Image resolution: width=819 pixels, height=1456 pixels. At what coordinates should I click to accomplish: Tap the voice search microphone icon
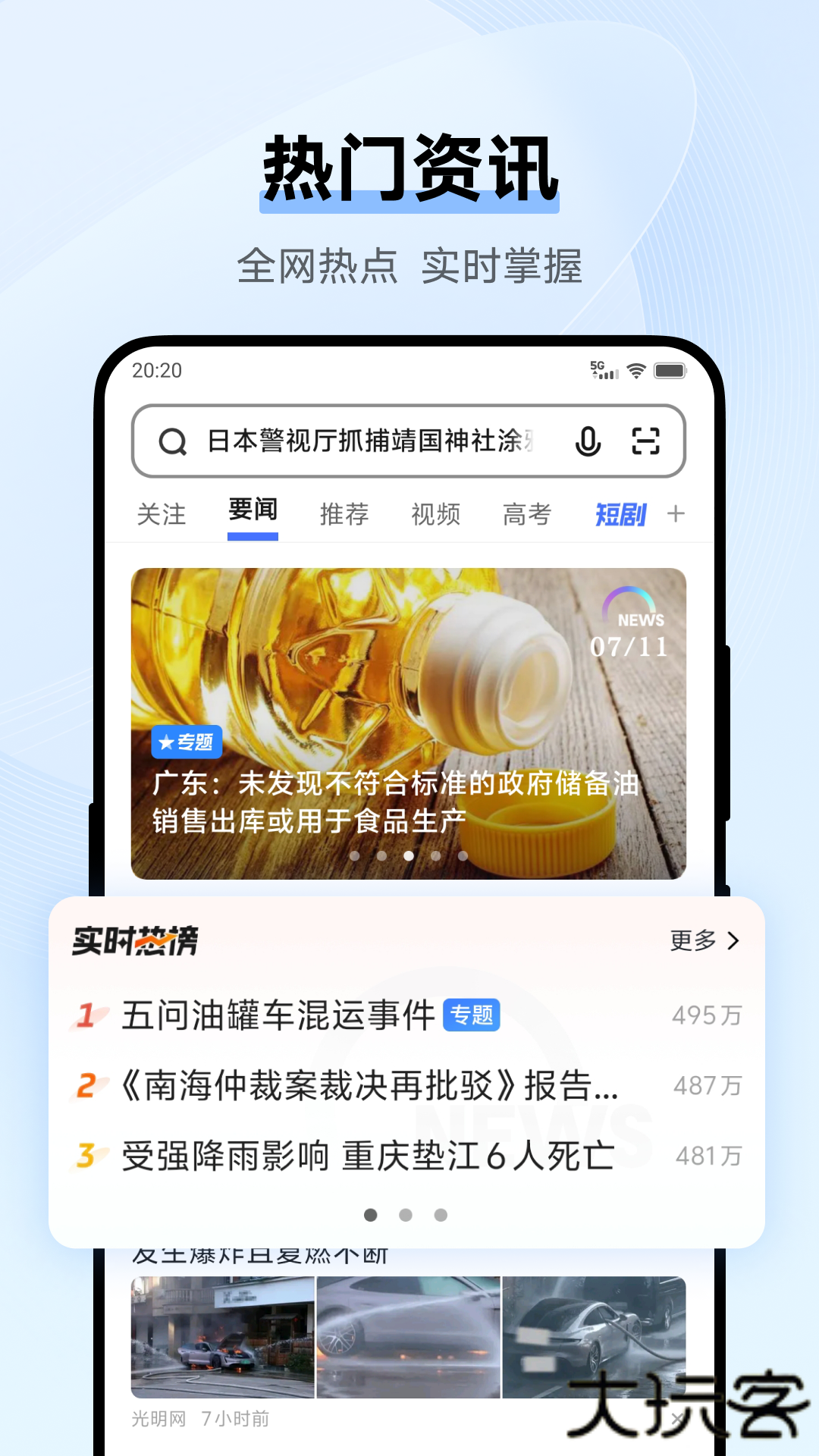pyautogui.click(x=589, y=442)
